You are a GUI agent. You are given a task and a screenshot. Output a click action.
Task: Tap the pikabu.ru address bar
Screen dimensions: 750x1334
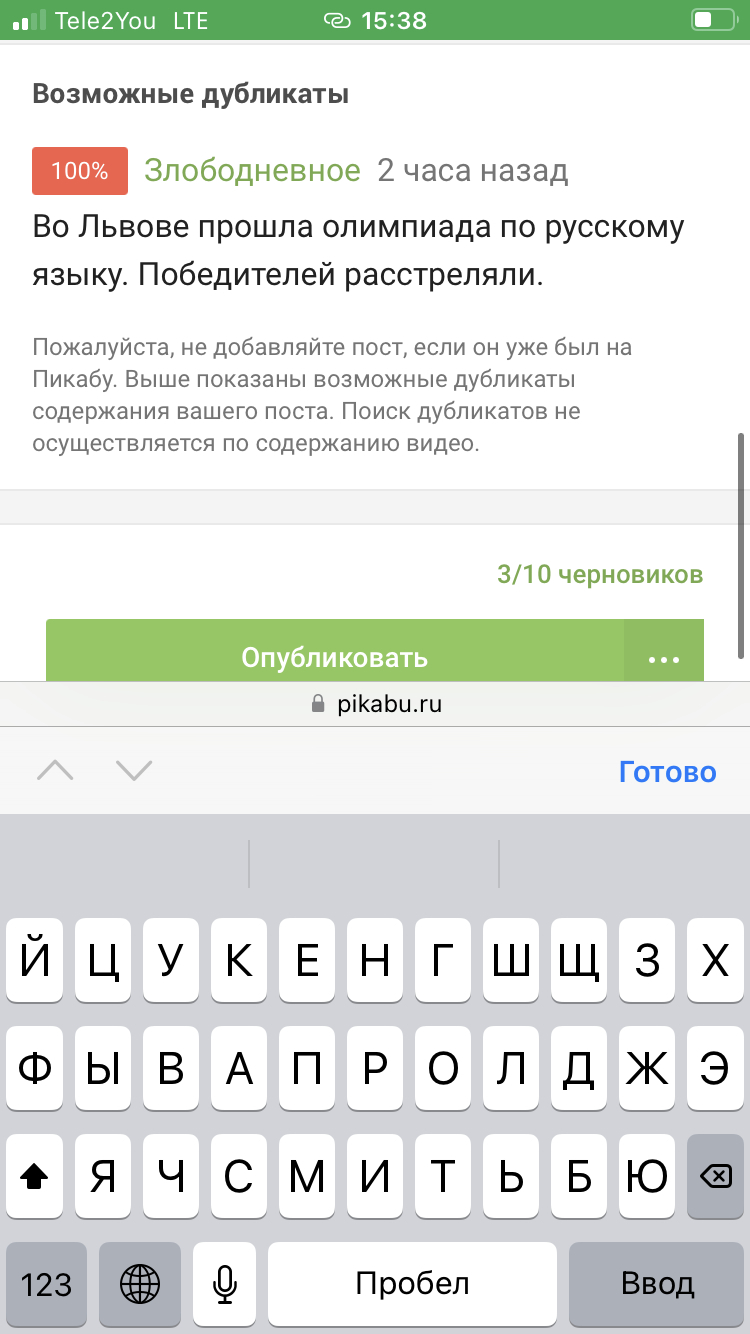[375, 704]
